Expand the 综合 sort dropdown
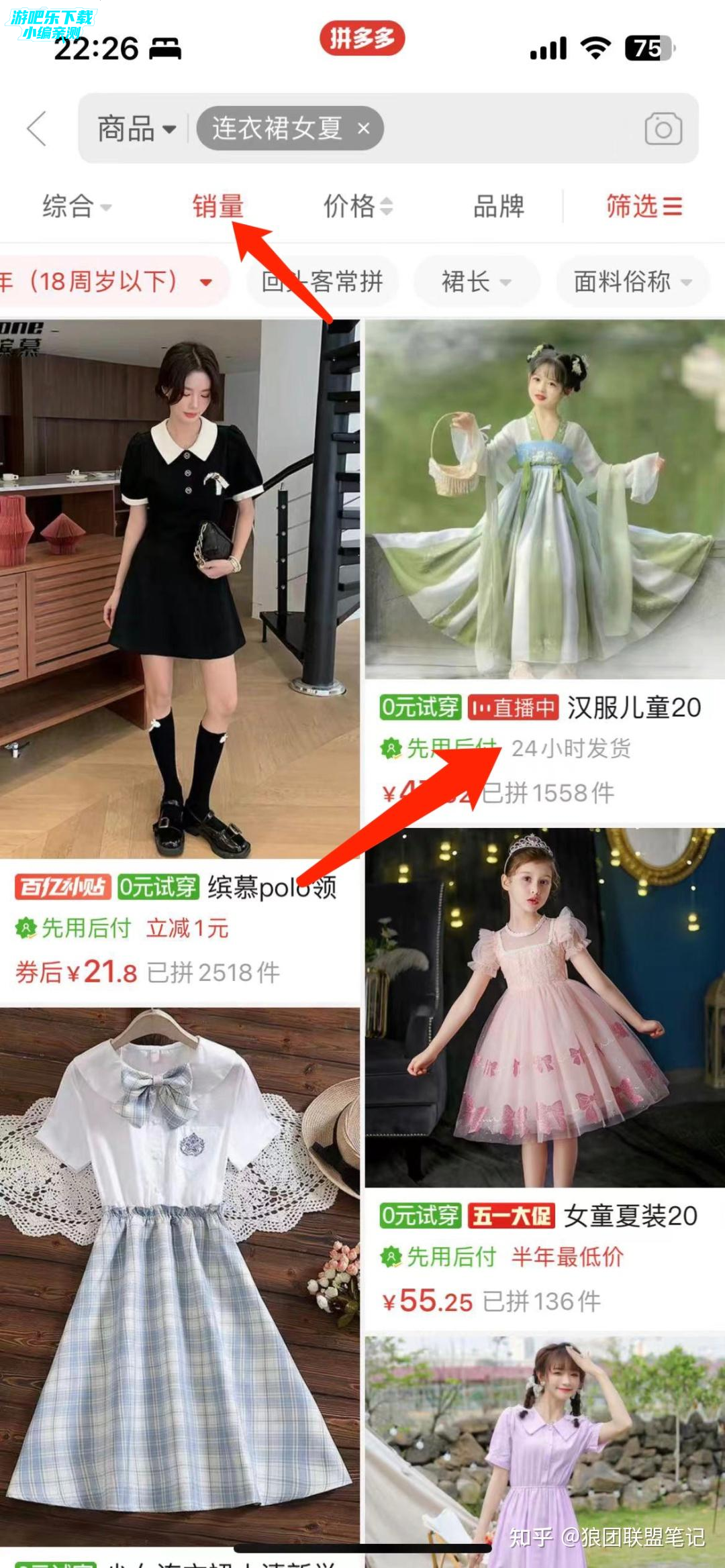725x1568 pixels. (77, 207)
